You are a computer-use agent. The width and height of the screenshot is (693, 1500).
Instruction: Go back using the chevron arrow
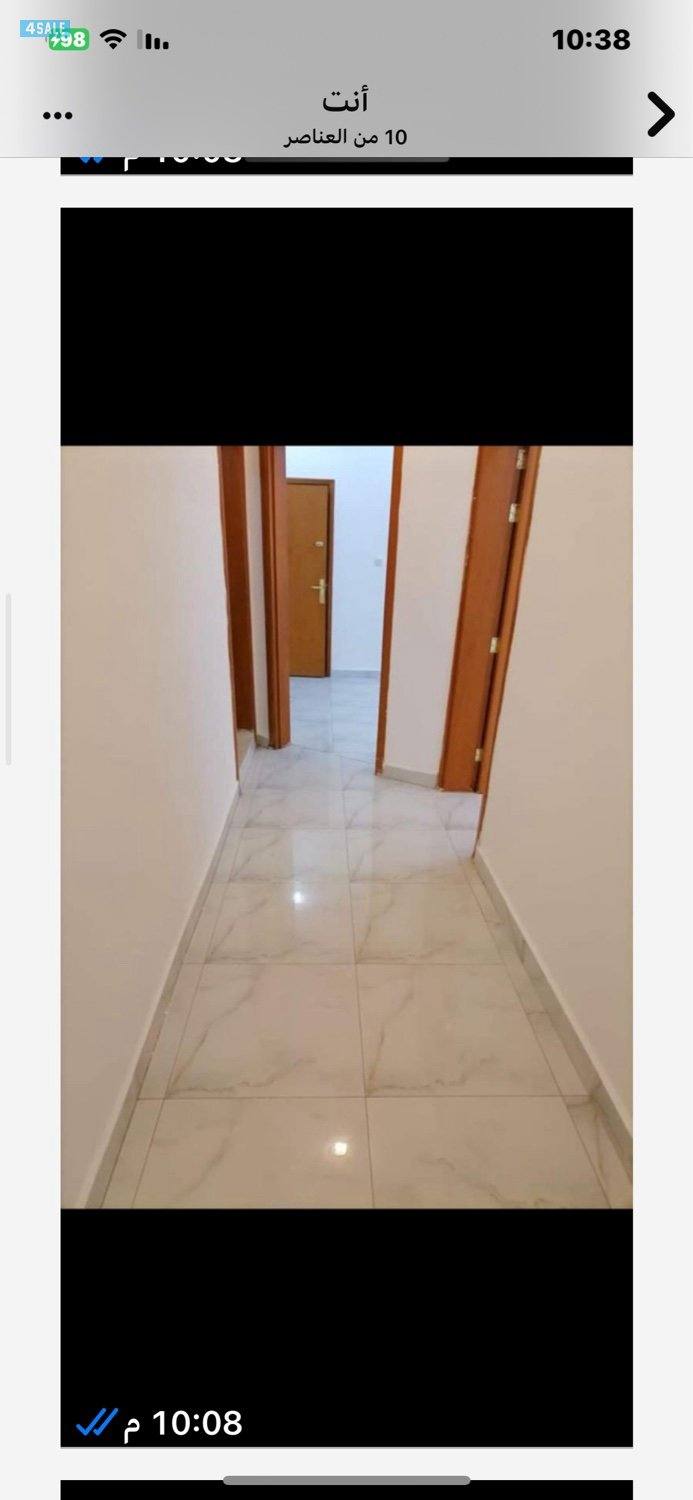660,114
